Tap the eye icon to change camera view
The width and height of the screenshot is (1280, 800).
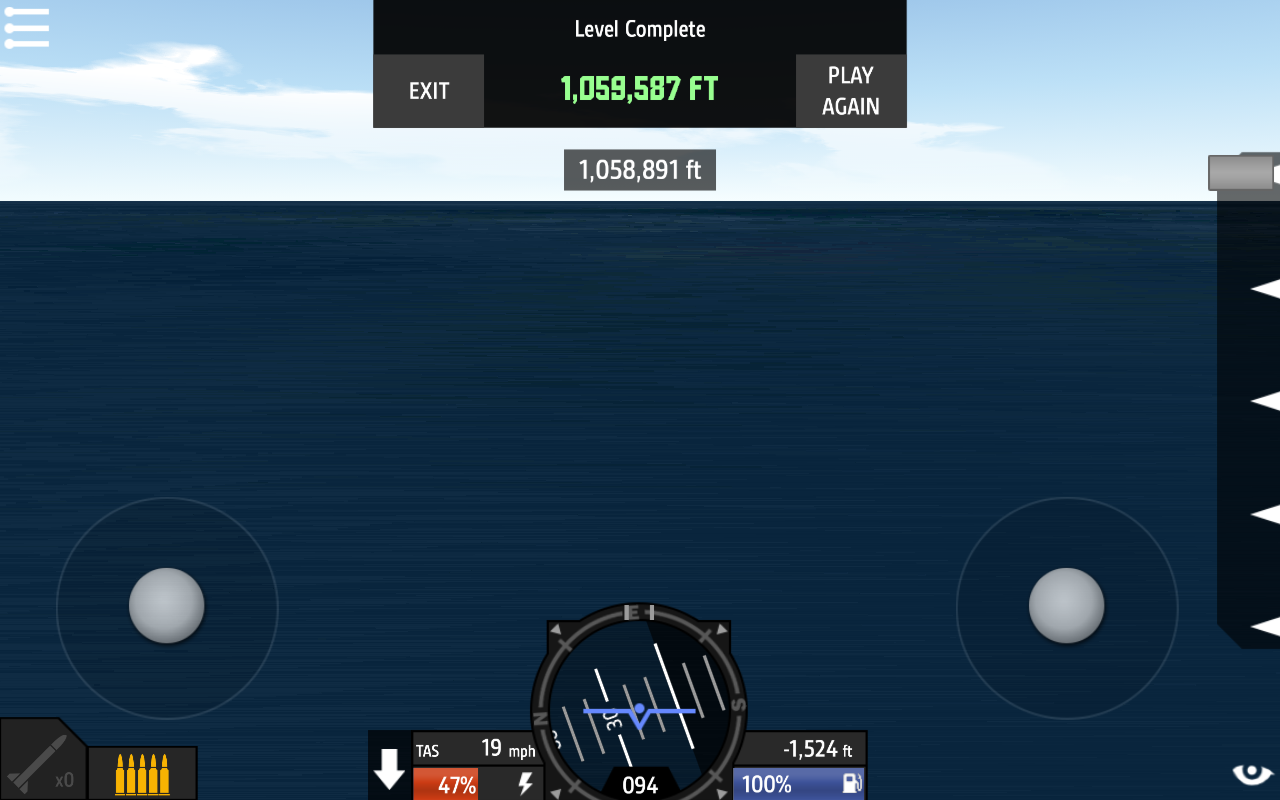1252,774
